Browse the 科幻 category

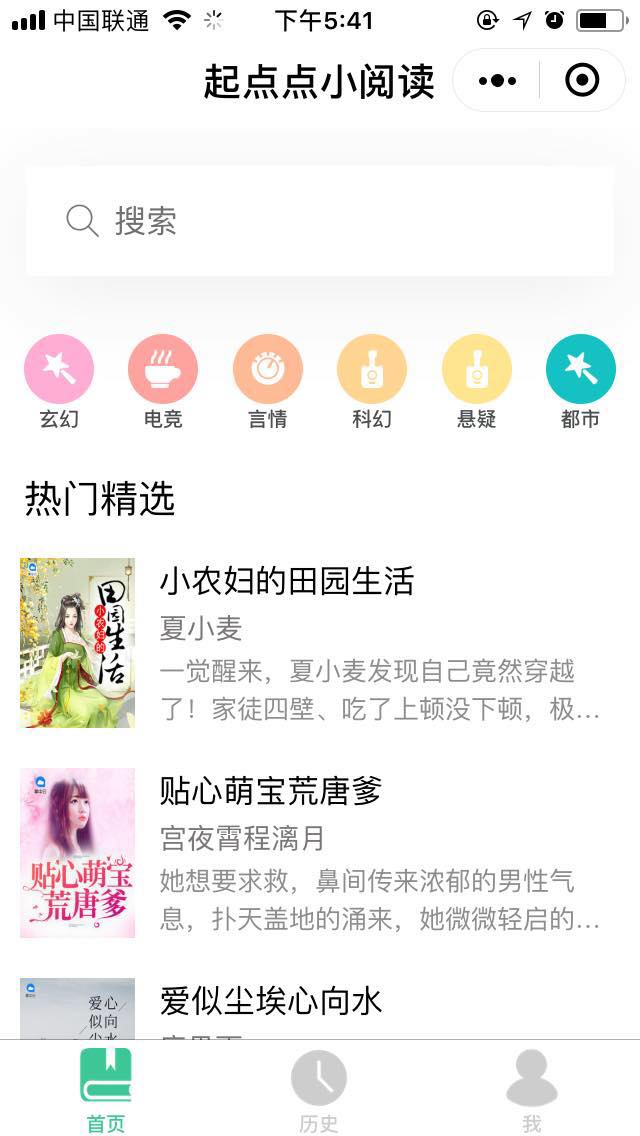[372, 382]
